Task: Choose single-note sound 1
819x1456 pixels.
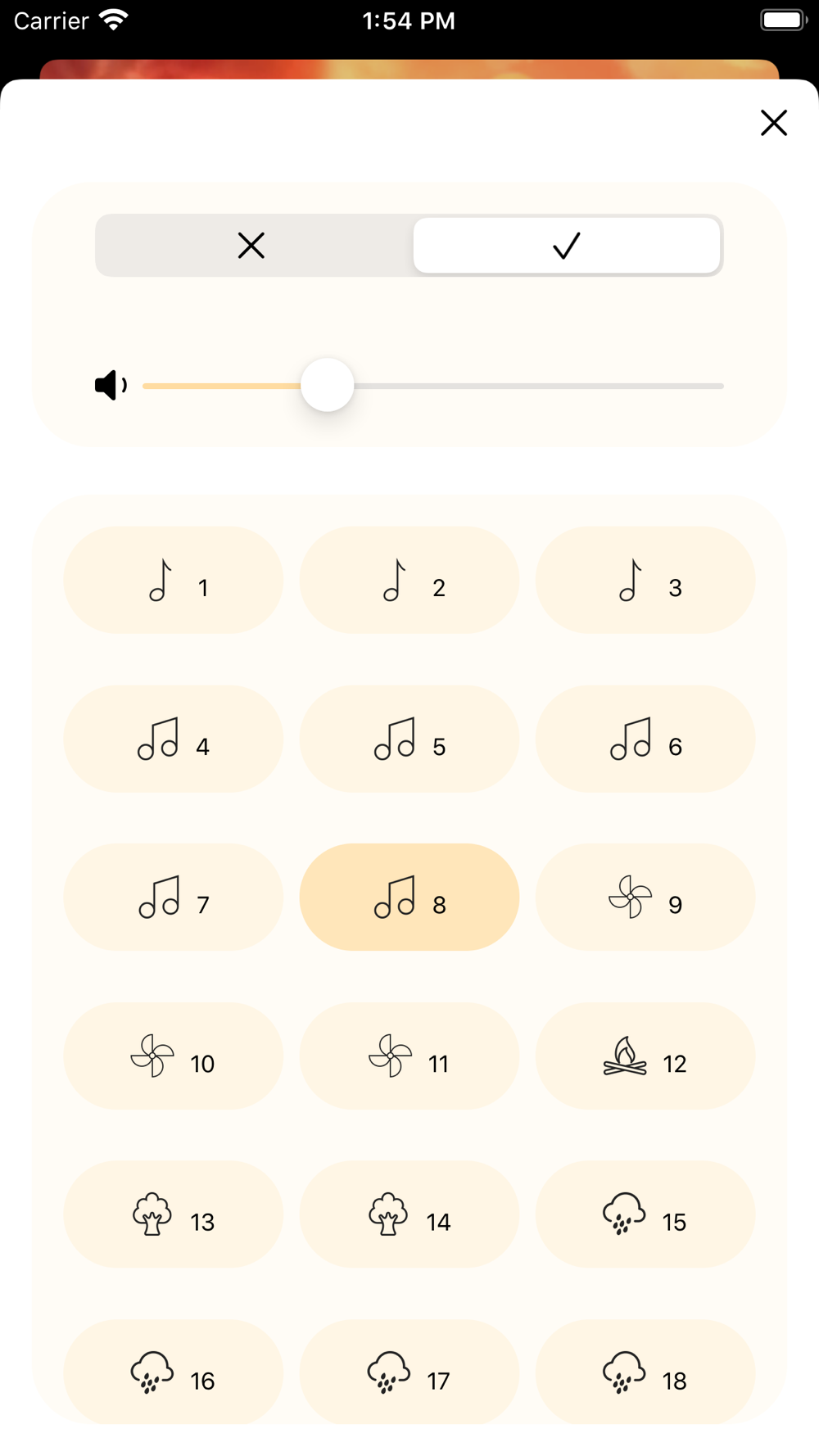Action: click(174, 580)
